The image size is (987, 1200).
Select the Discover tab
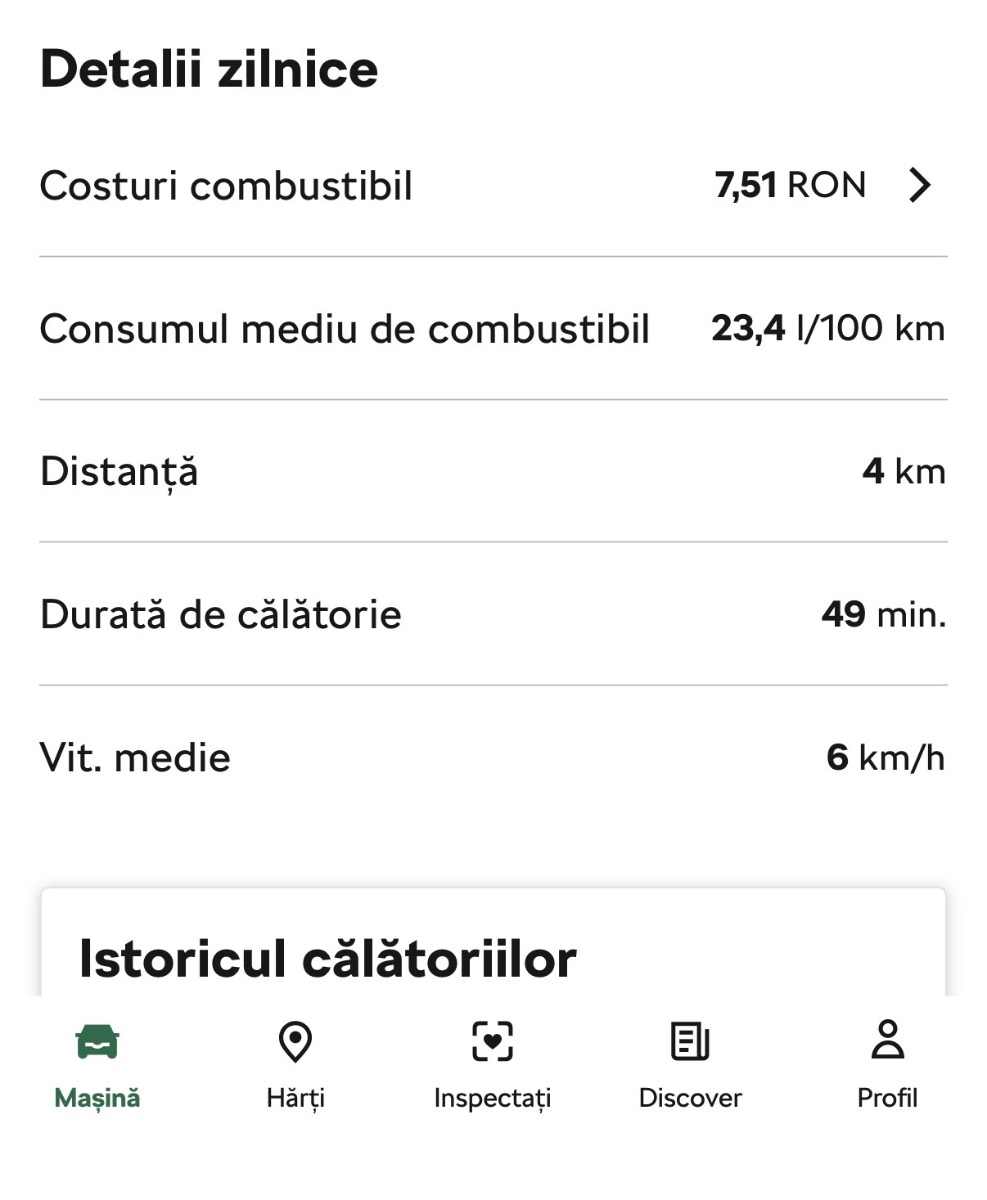pyautogui.click(x=690, y=1064)
